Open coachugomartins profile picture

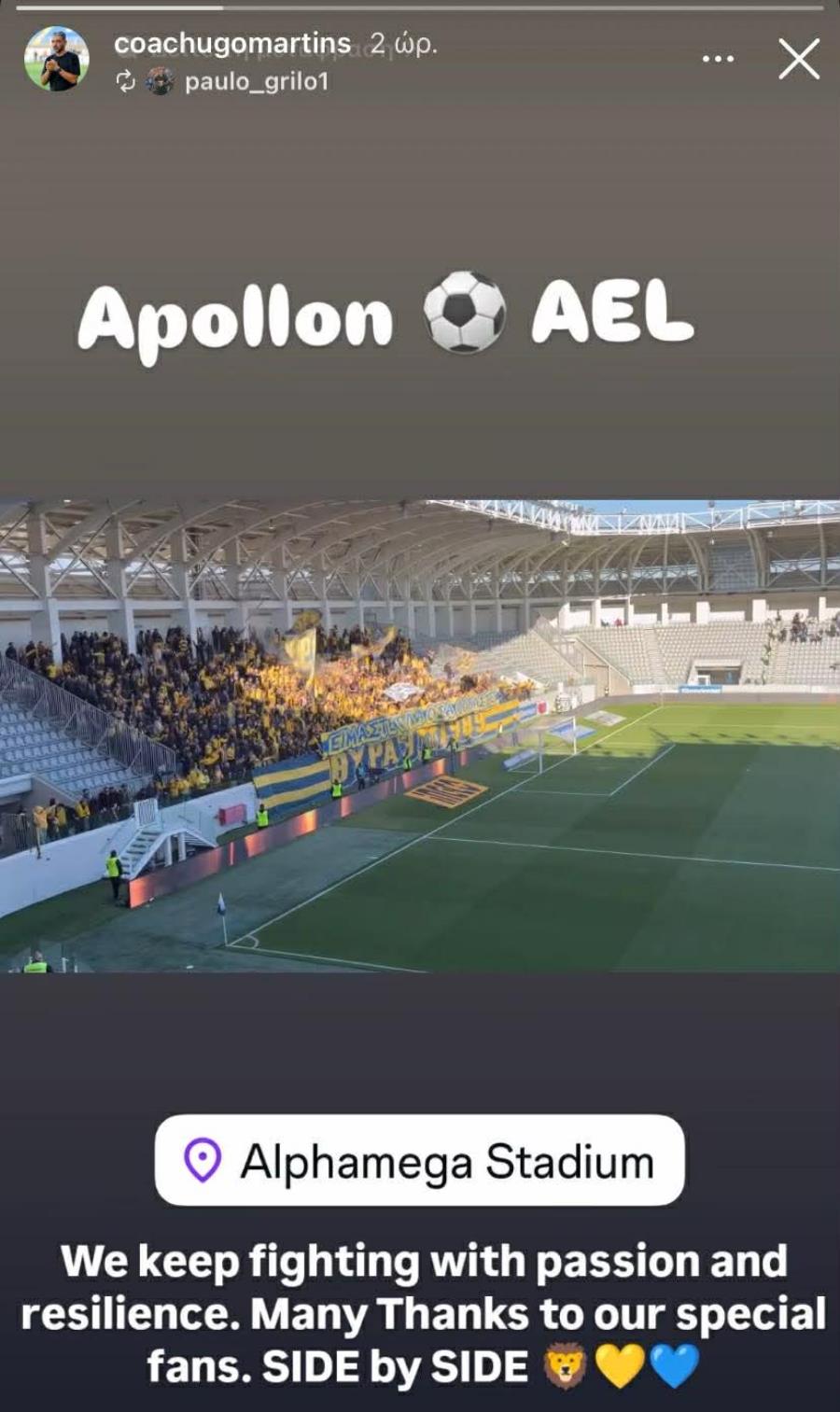tap(57, 59)
